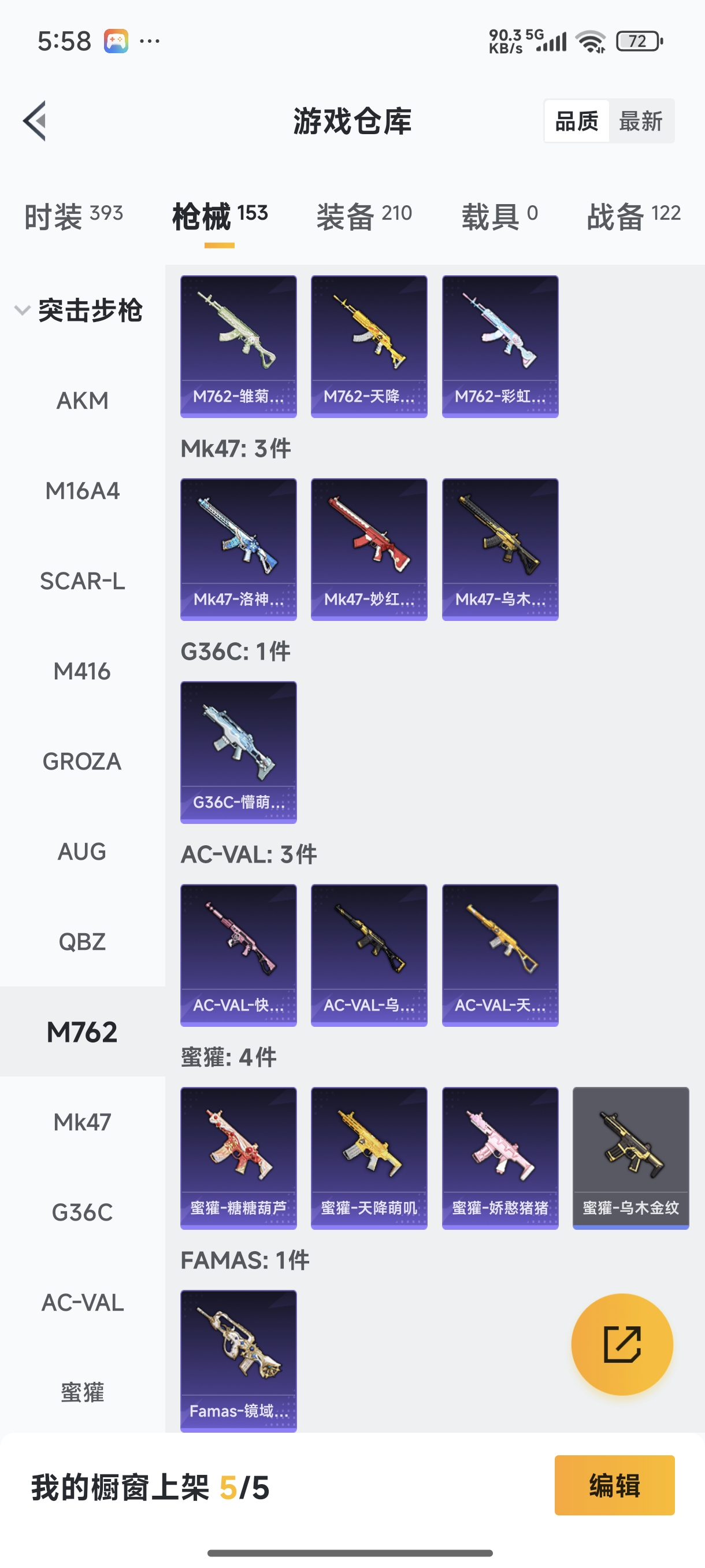View the G36C-懵萌 skin item
This screenshot has width=705, height=1568.
coord(239,752)
